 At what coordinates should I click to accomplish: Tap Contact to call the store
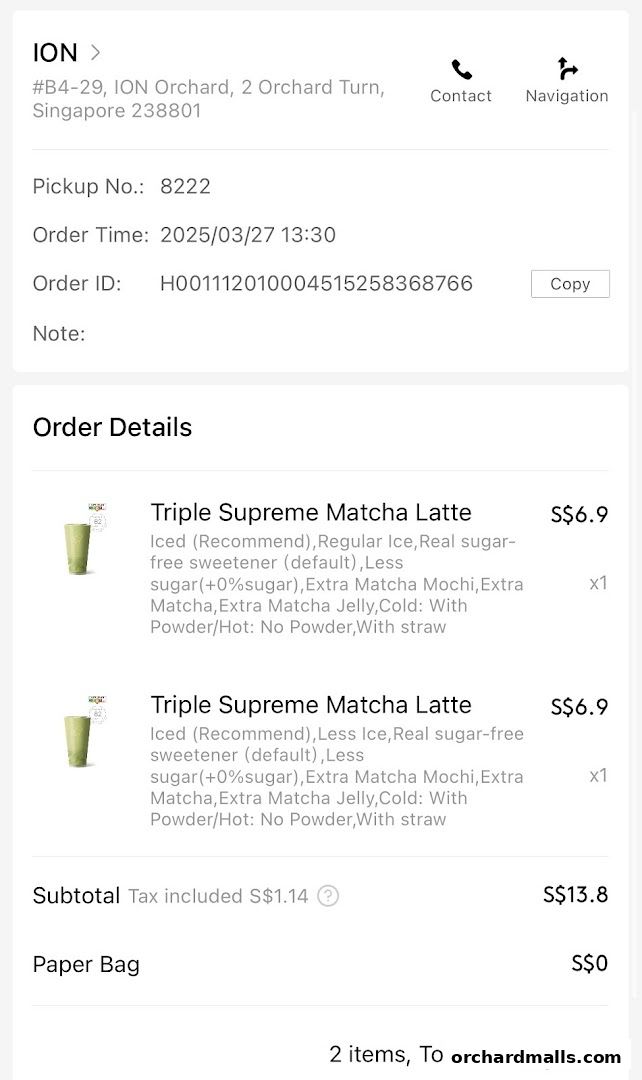click(461, 81)
